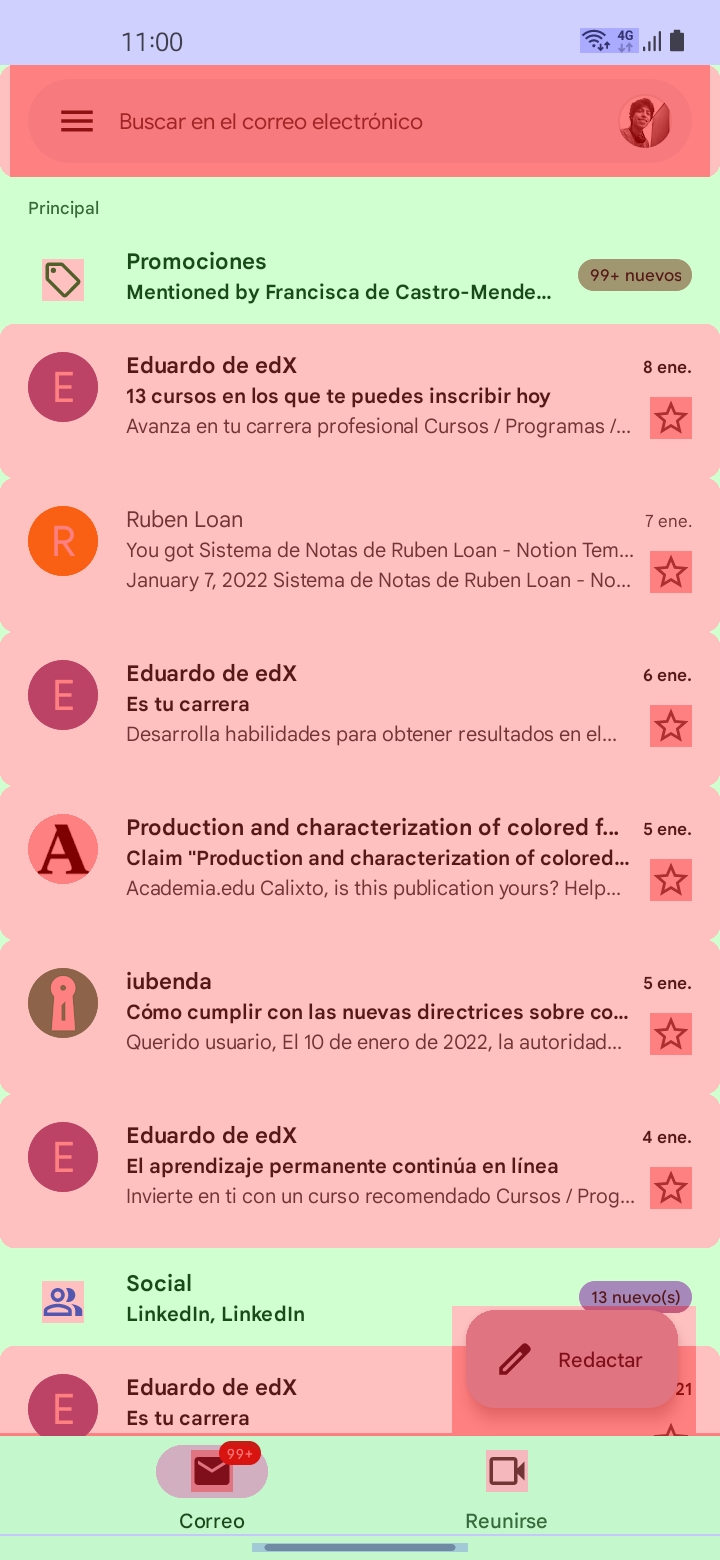The width and height of the screenshot is (720, 1560).
Task: Open the account profile picture
Action: point(644,122)
